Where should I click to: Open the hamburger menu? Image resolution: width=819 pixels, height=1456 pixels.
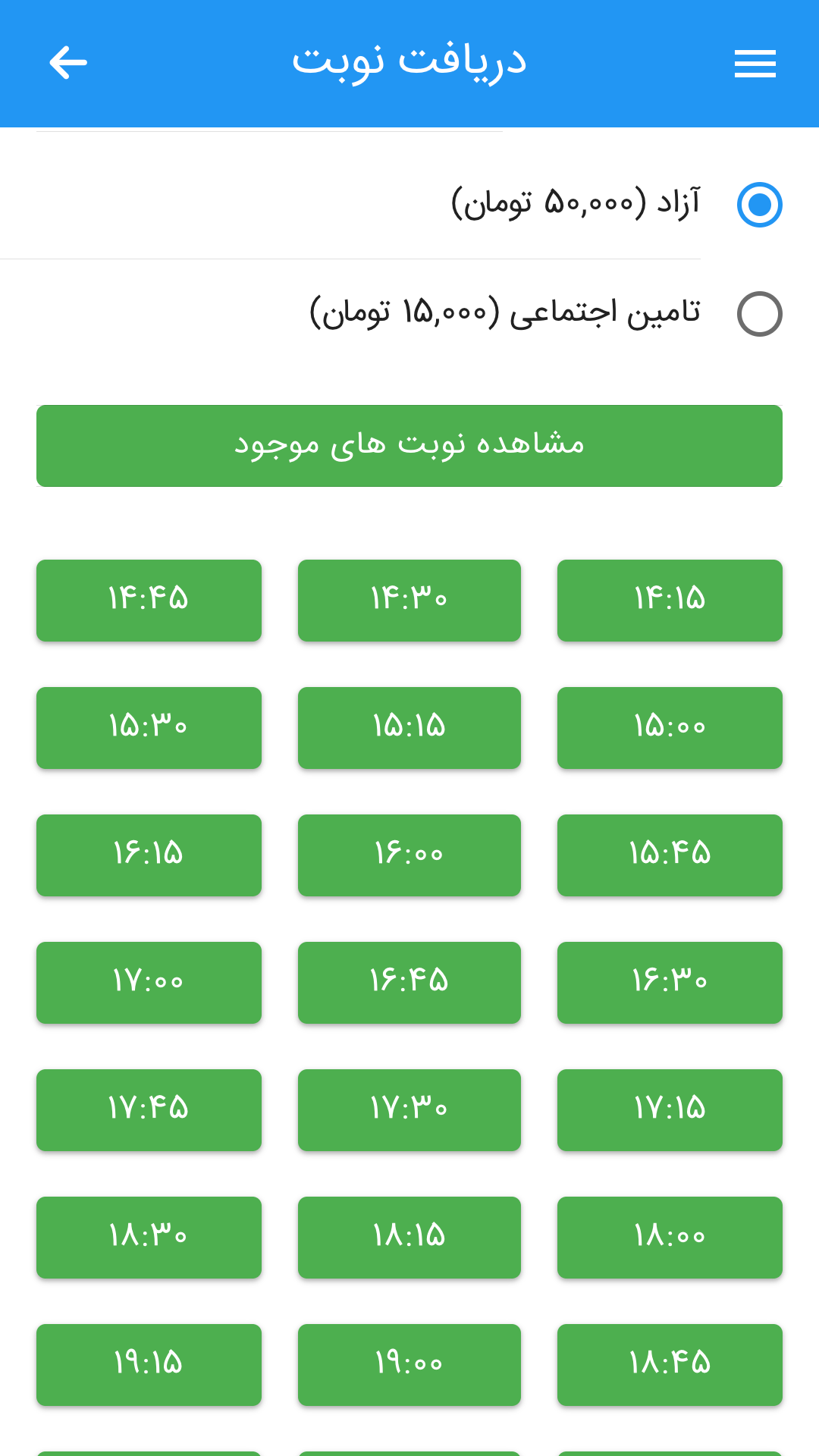pyautogui.click(x=755, y=64)
